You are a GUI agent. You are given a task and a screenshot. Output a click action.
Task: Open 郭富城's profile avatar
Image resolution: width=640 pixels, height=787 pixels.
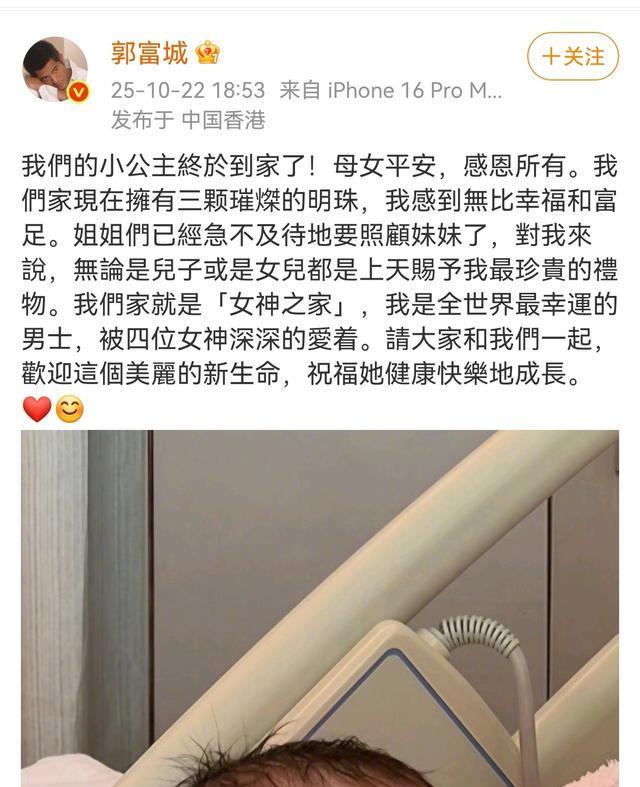(55, 71)
